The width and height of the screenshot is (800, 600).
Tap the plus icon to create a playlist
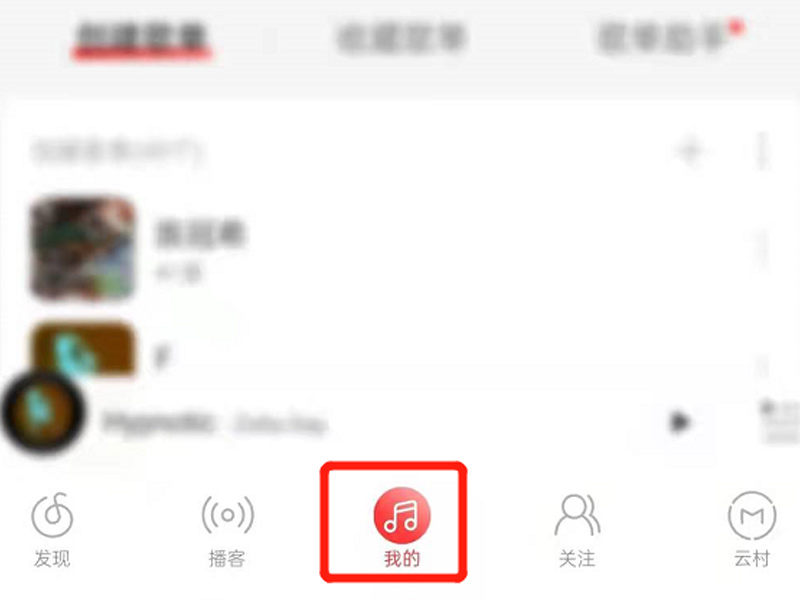pyautogui.click(x=689, y=152)
